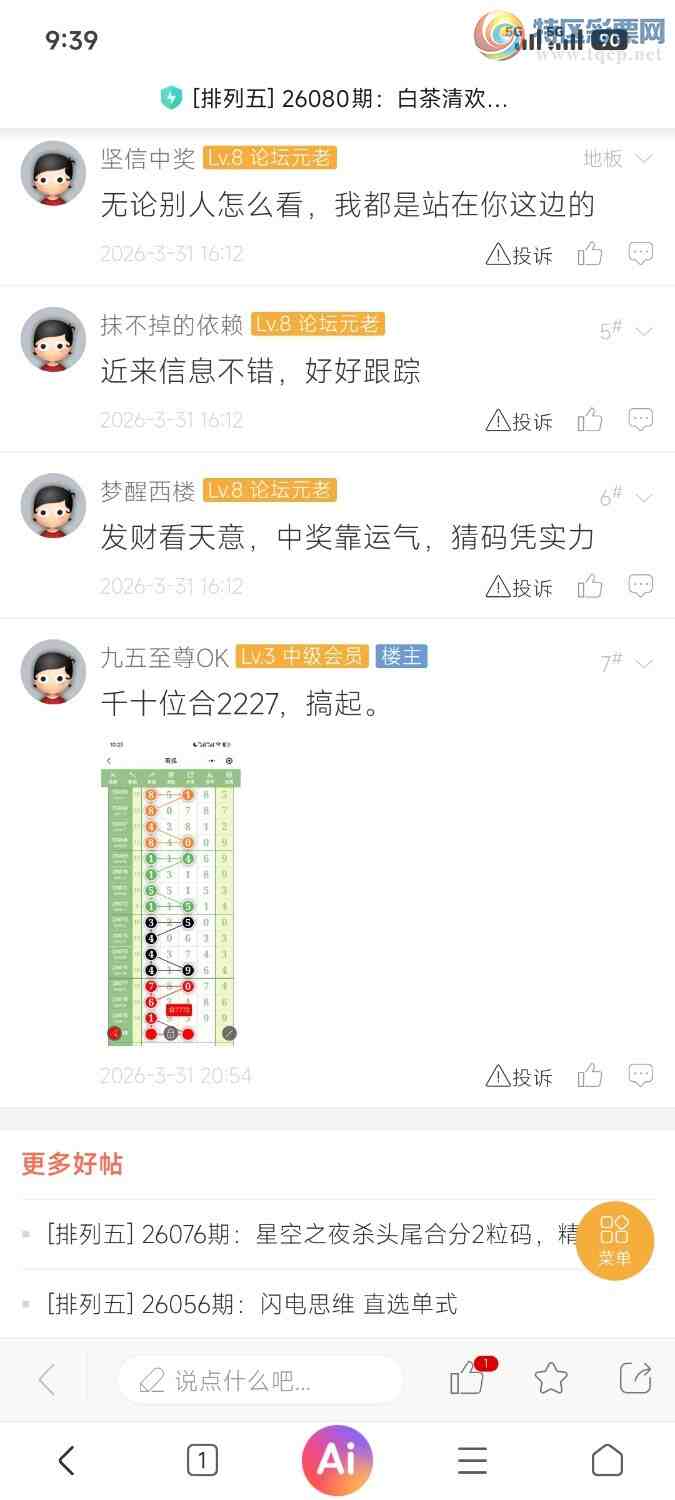The width and height of the screenshot is (675, 1500).
Task: Like the comment by 坚信中奖
Action: (590, 254)
